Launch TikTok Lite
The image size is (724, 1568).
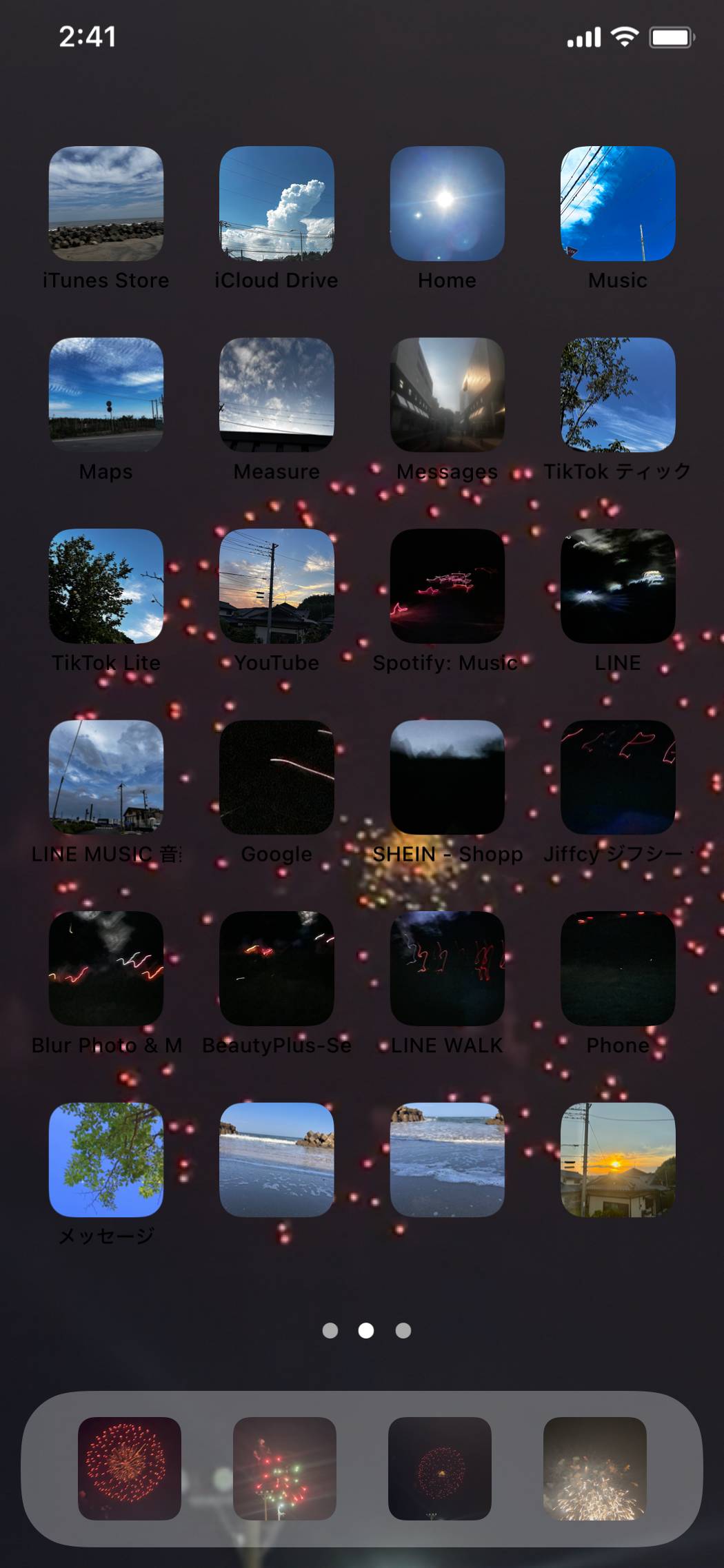point(106,586)
